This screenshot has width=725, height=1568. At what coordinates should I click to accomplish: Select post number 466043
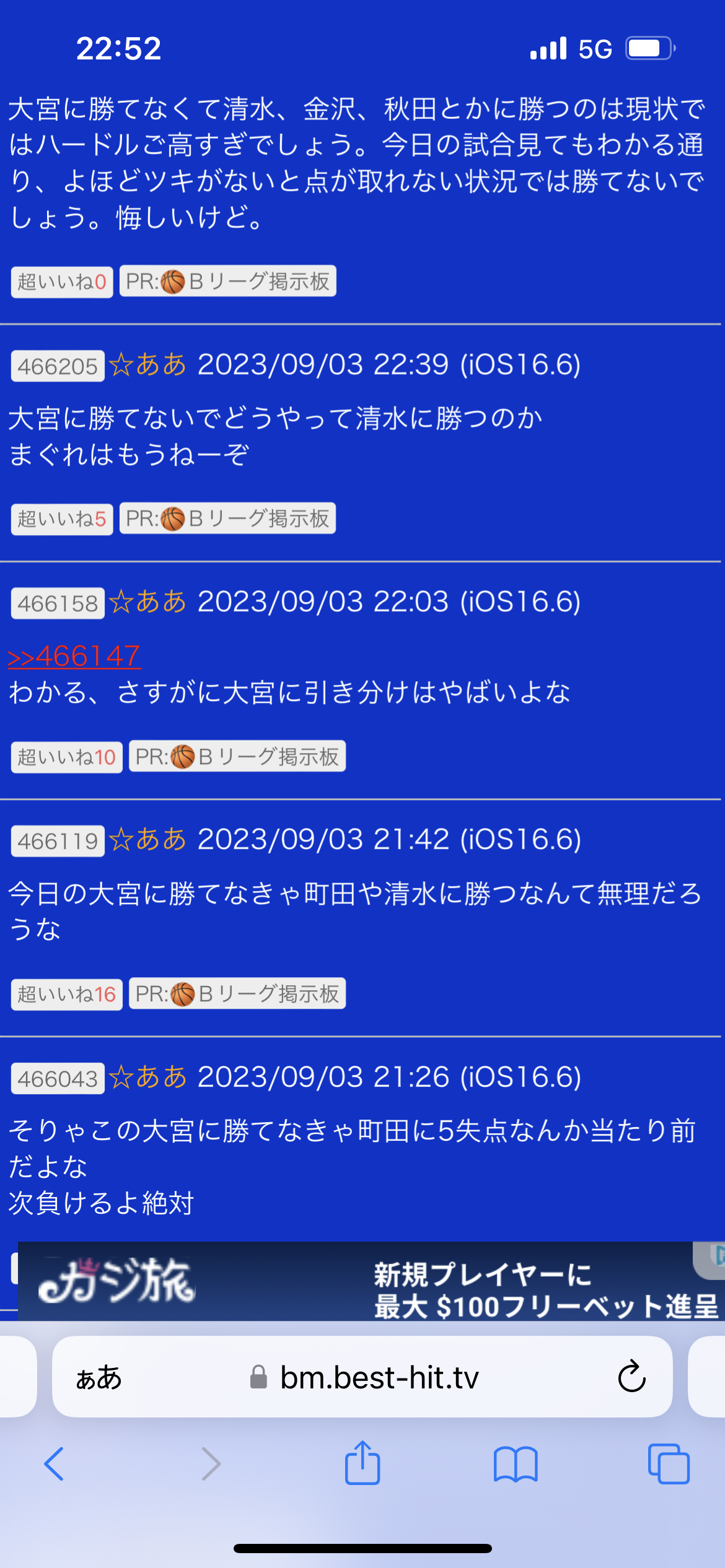pyautogui.click(x=58, y=1079)
